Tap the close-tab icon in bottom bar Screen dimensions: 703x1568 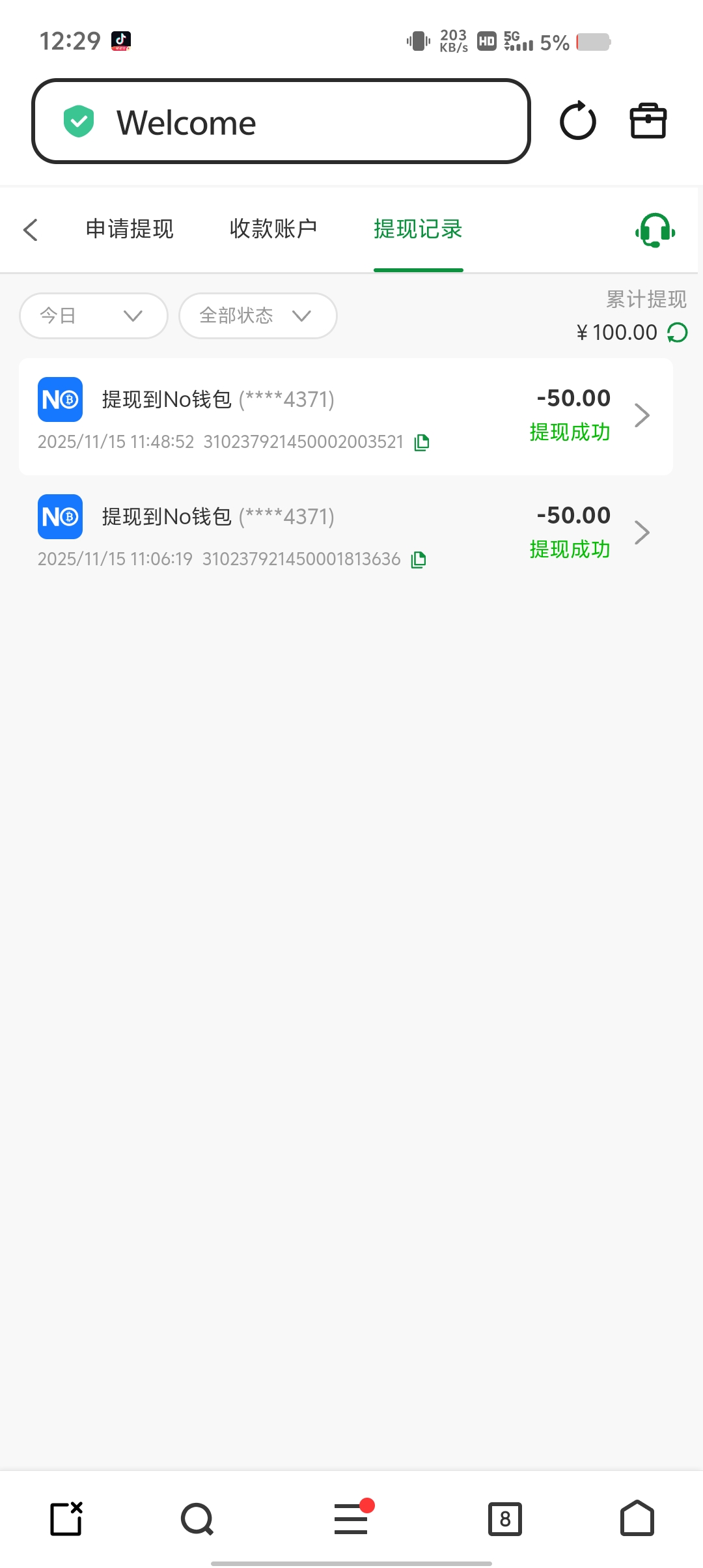tap(66, 1519)
